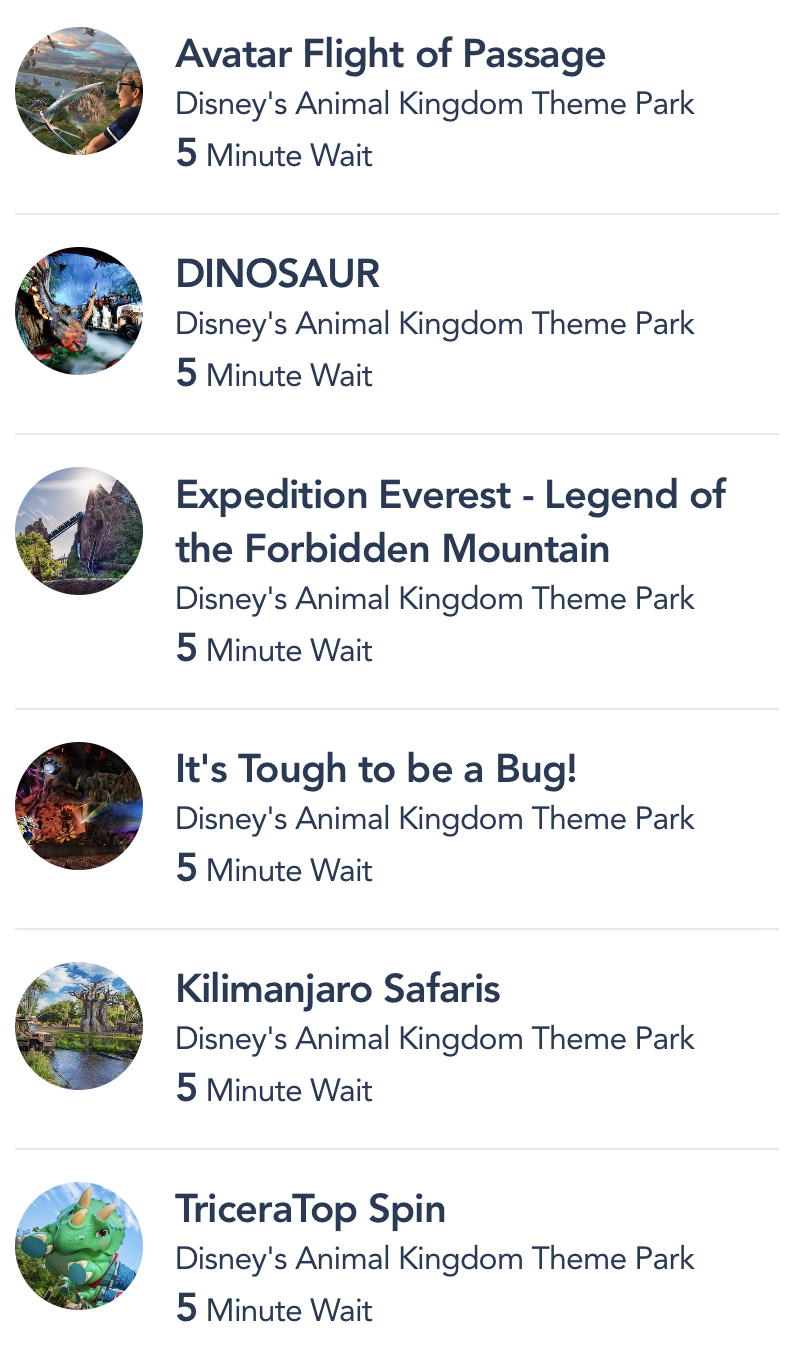Open the Kilimanjaro Safaris row

(338, 989)
